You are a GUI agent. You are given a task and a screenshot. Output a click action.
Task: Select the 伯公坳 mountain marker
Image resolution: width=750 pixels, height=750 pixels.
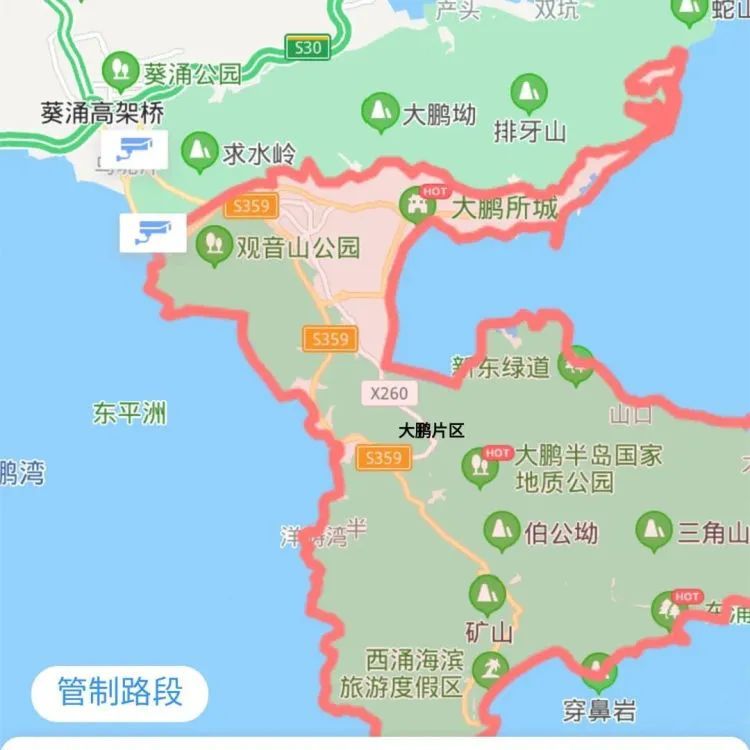tap(502, 530)
